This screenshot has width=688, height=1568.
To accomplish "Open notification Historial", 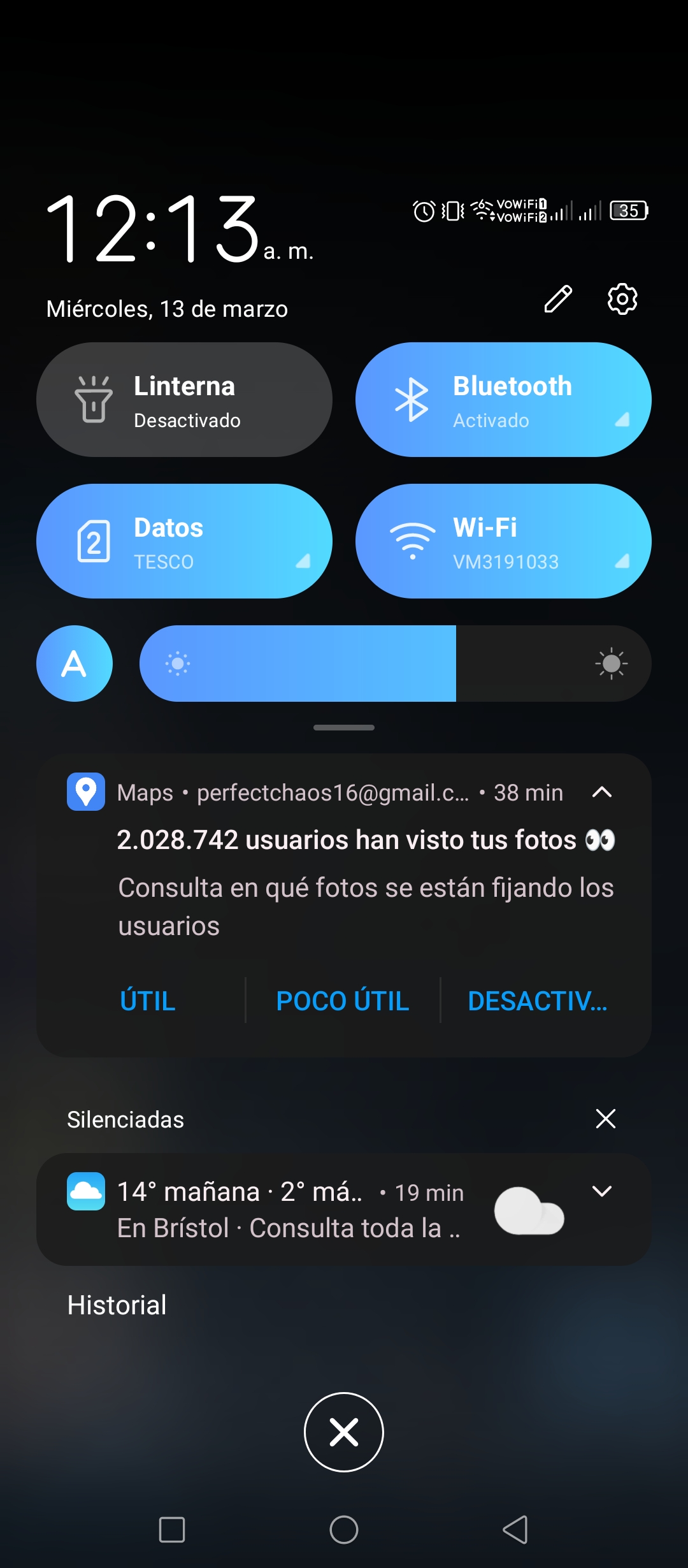I will point(117,1305).
